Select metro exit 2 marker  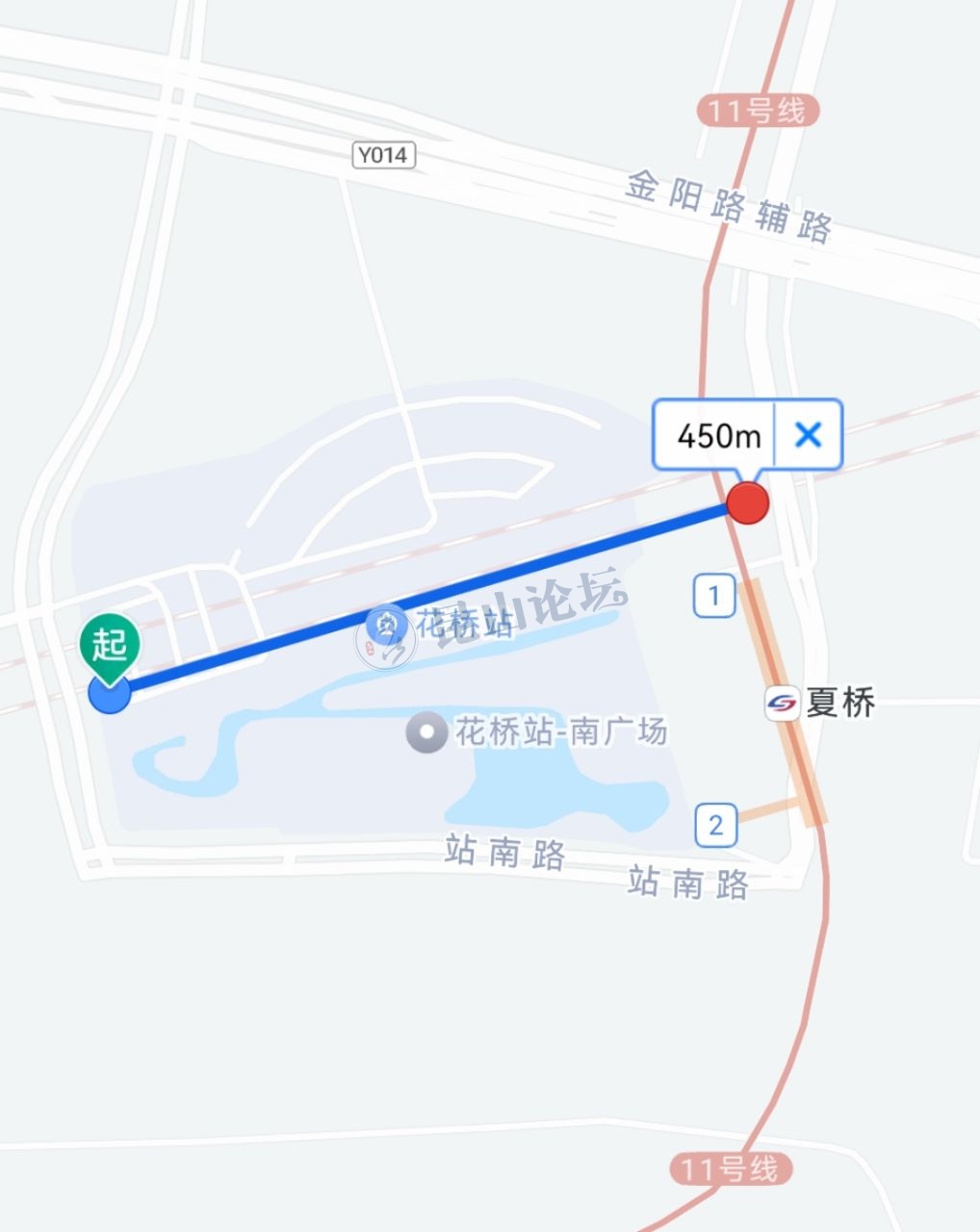point(716,826)
